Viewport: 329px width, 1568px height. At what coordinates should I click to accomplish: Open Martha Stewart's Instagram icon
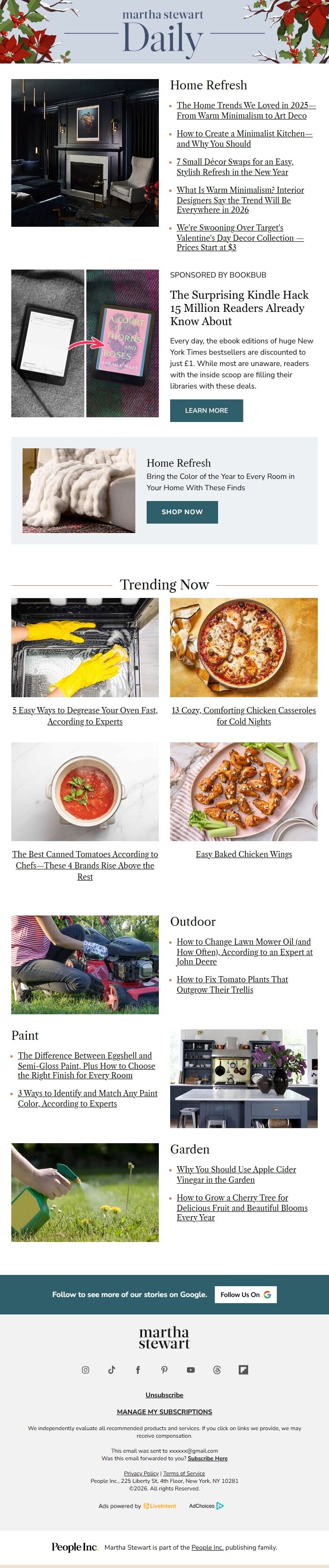coord(85,1370)
